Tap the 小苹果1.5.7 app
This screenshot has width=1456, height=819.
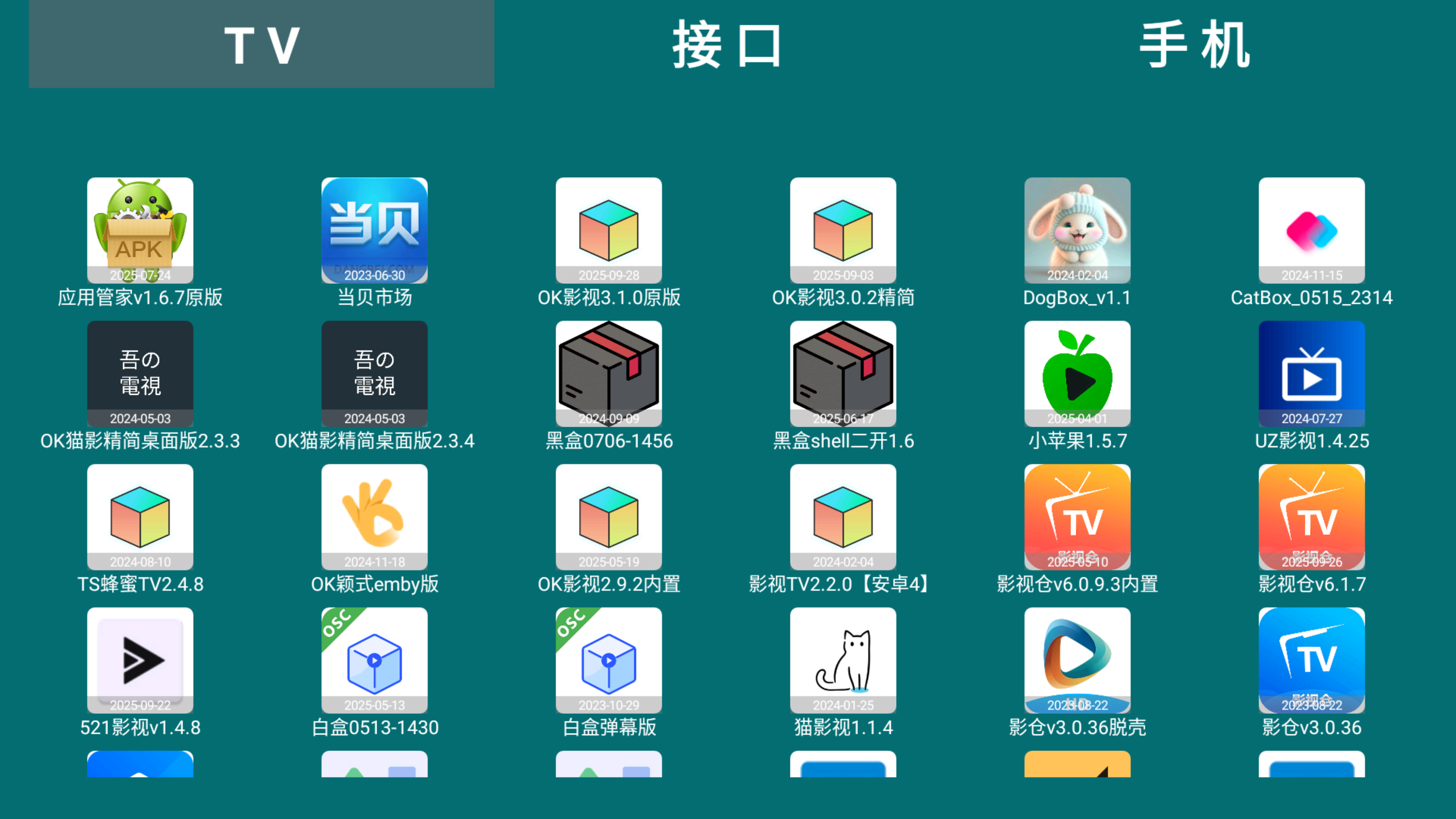click(1077, 374)
